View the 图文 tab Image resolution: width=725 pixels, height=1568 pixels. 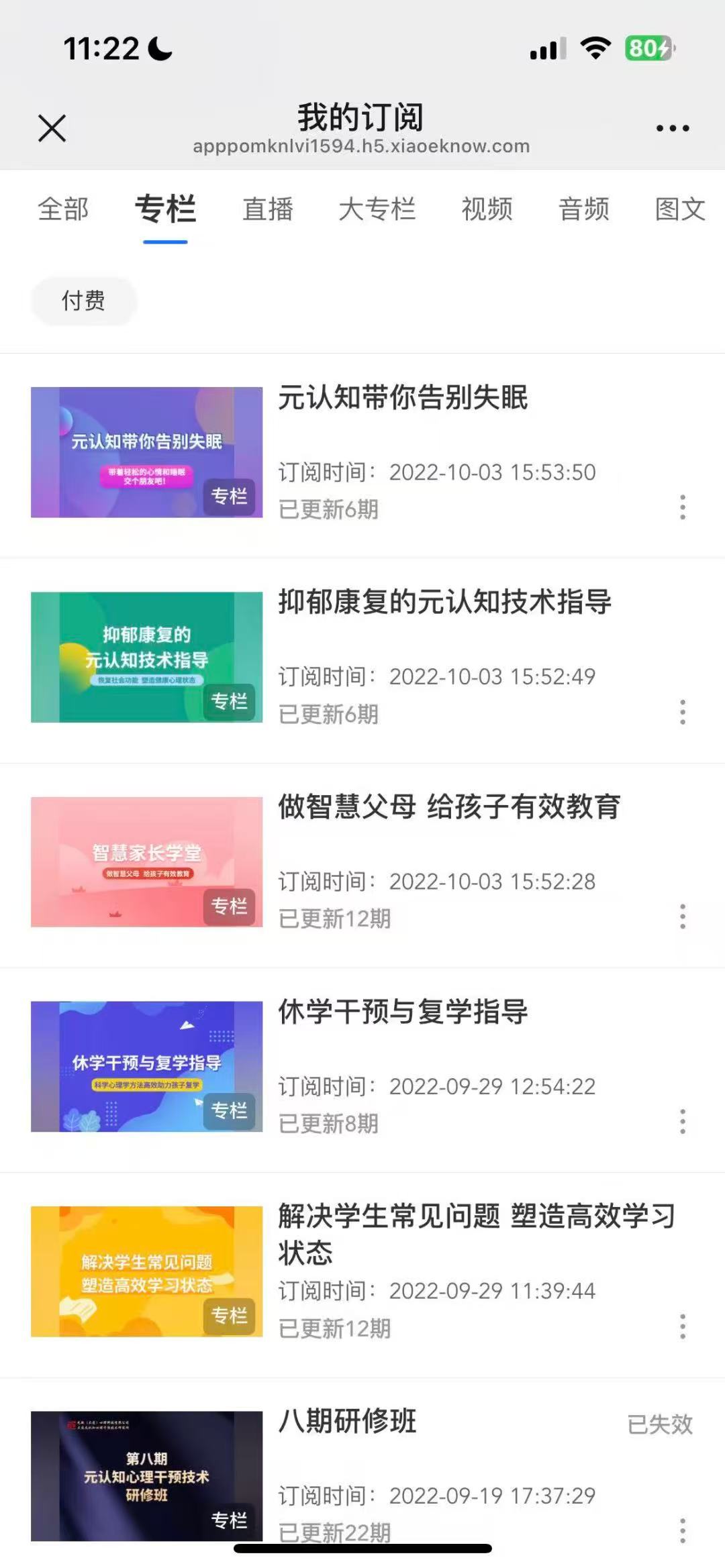click(680, 209)
